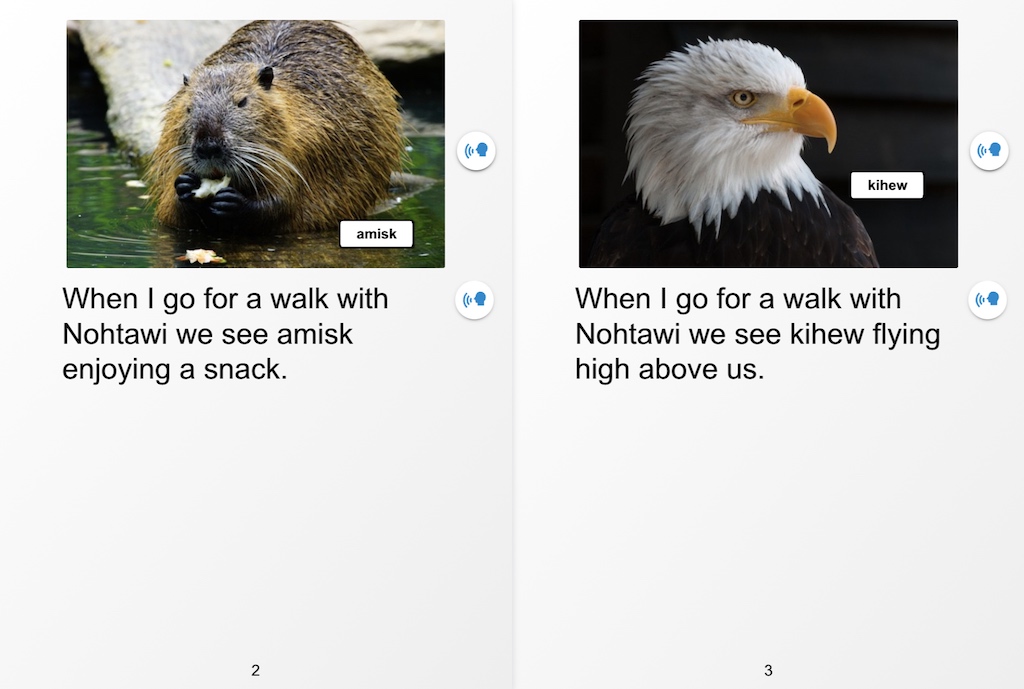Play narration for the amisk snack sentence
This screenshot has height=689, width=1024.
click(475, 299)
